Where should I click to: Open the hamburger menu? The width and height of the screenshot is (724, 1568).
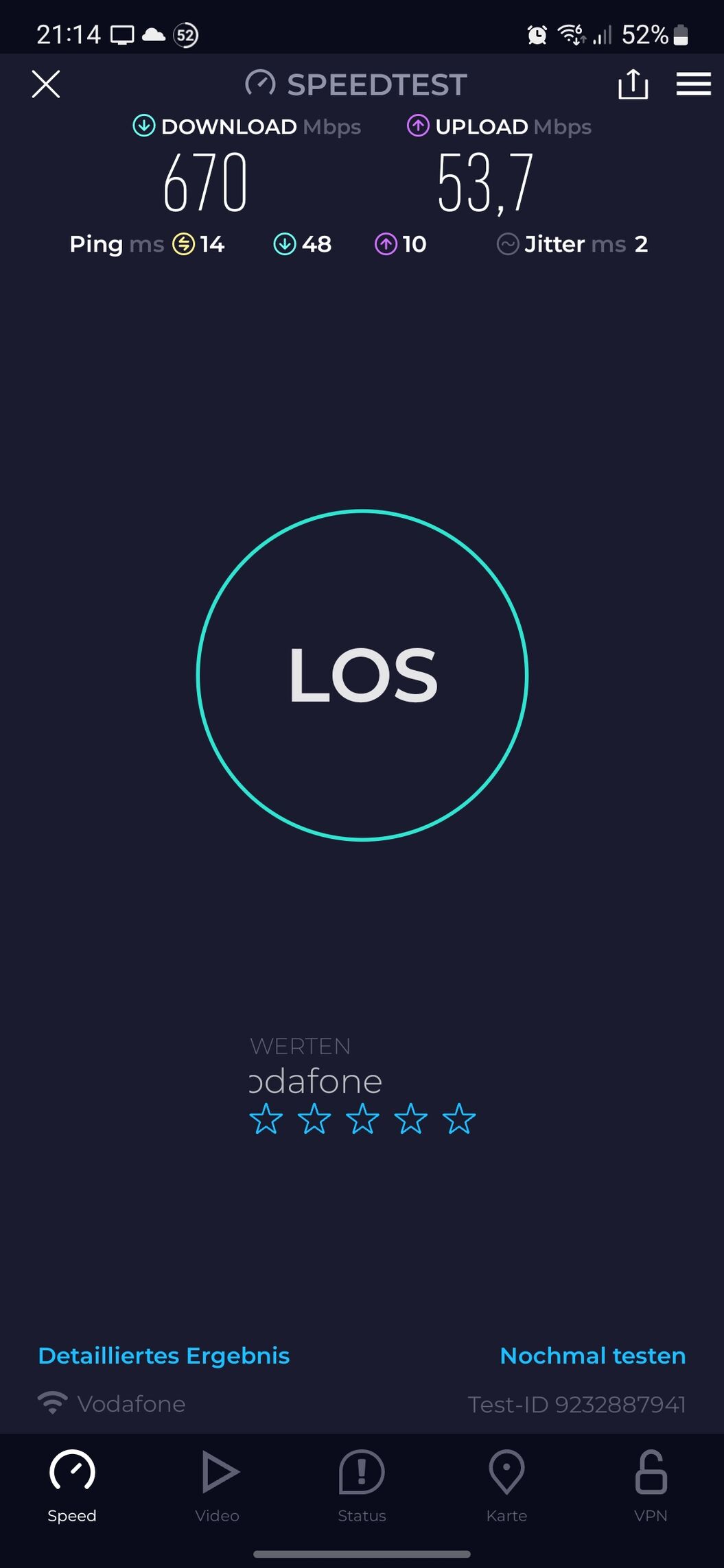click(693, 84)
